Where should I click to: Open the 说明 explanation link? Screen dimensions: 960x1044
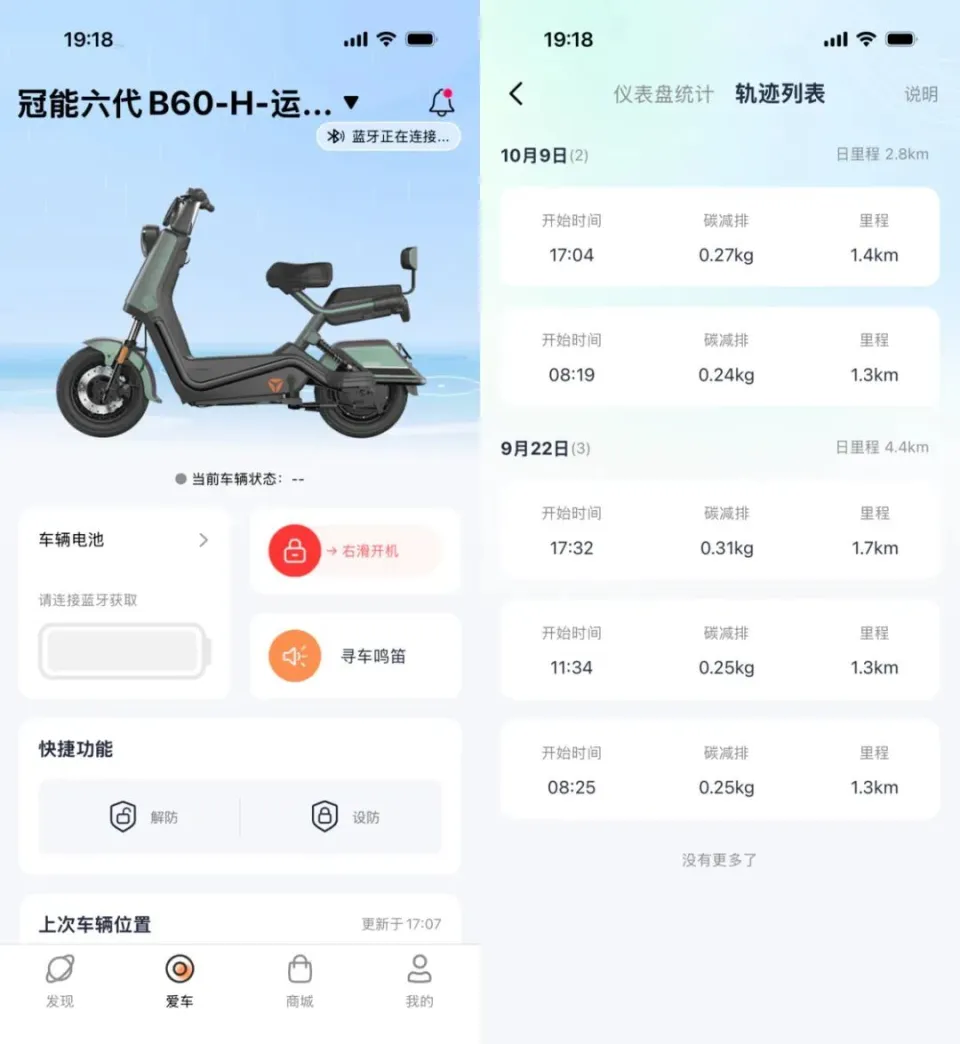[920, 93]
